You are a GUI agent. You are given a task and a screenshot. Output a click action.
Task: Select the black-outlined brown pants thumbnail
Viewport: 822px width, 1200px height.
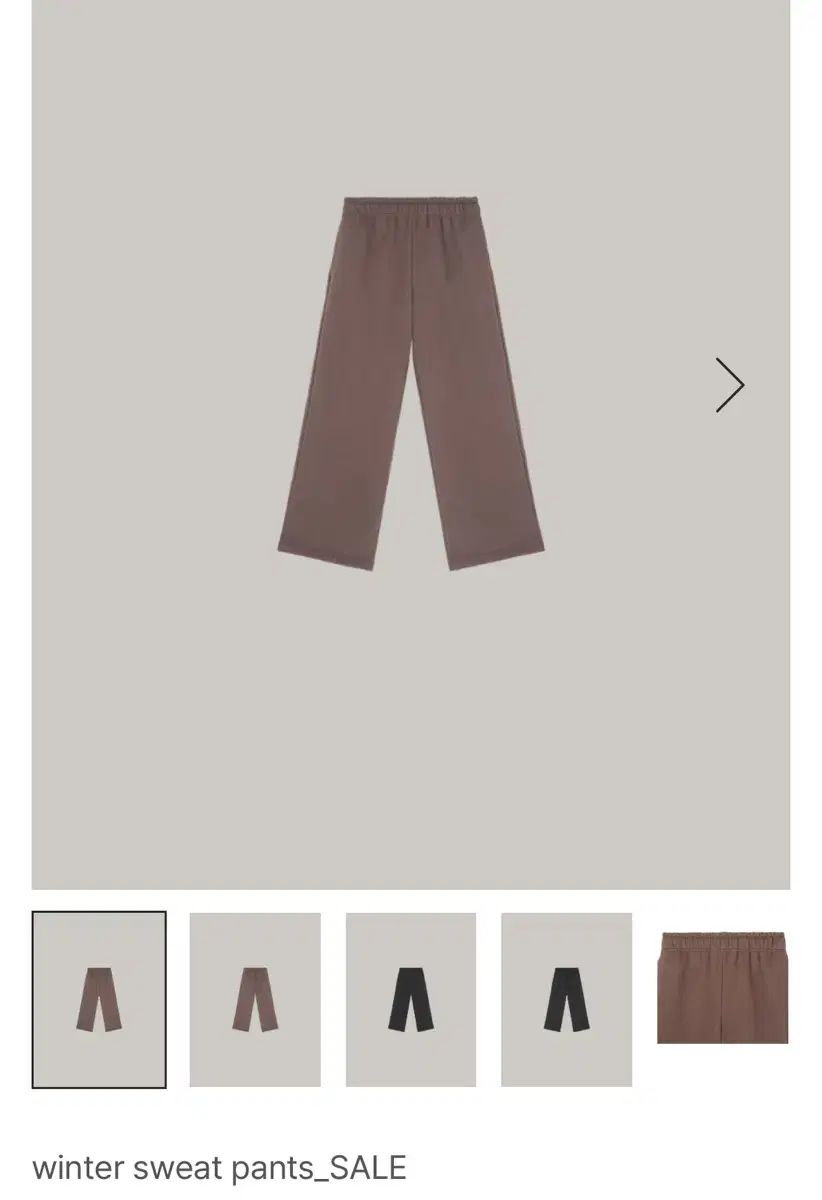[99, 999]
